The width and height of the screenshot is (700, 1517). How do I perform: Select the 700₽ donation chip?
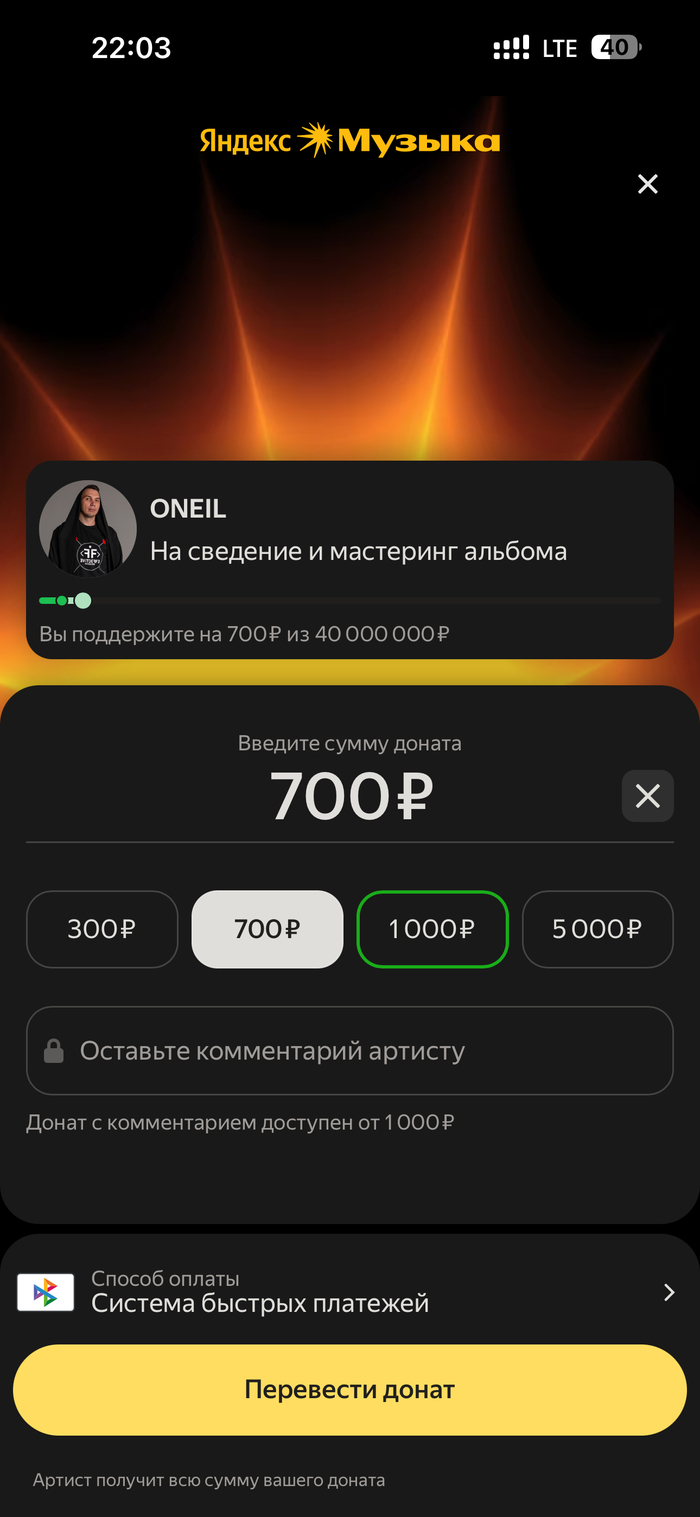coord(267,929)
